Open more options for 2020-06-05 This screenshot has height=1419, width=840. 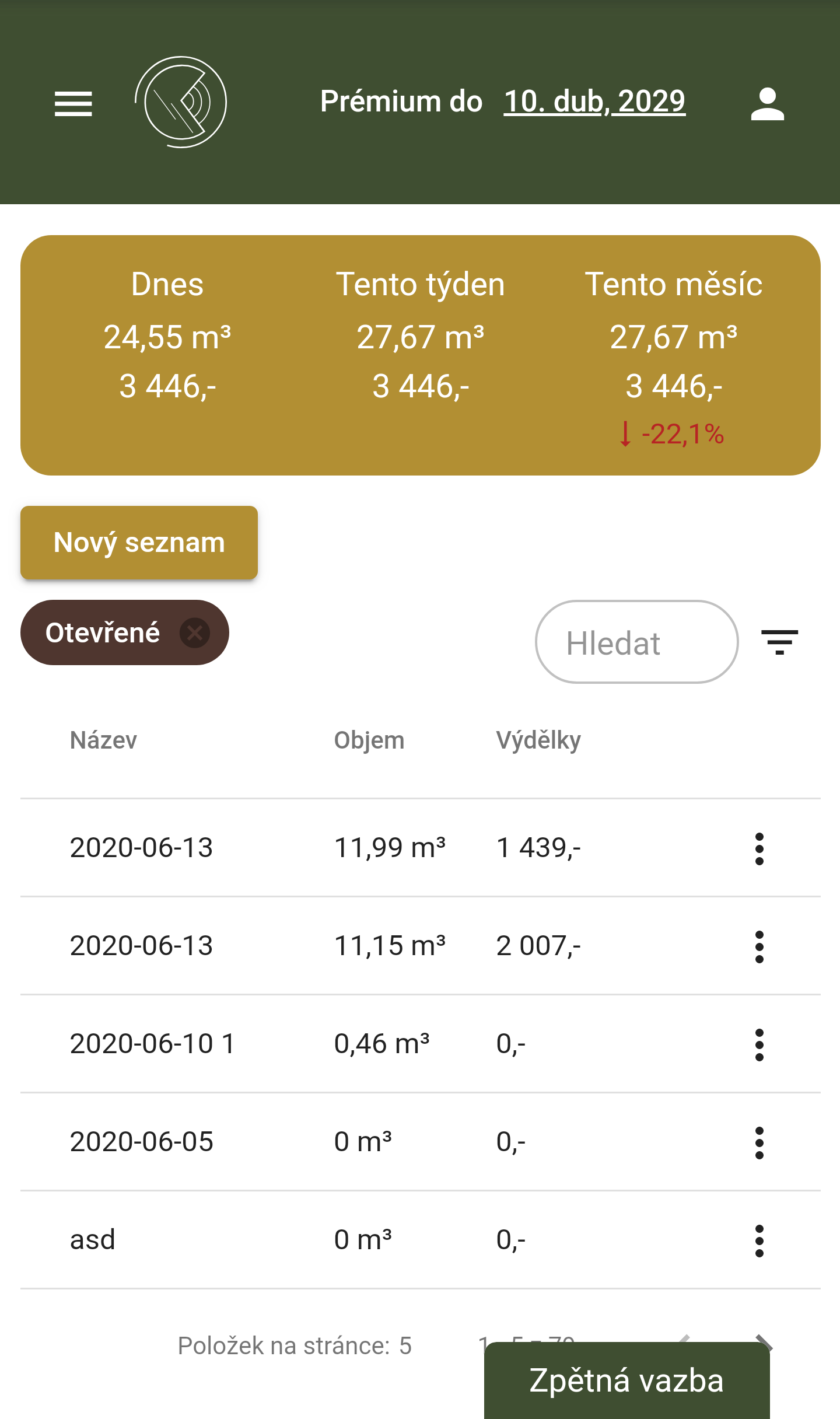(x=759, y=1142)
